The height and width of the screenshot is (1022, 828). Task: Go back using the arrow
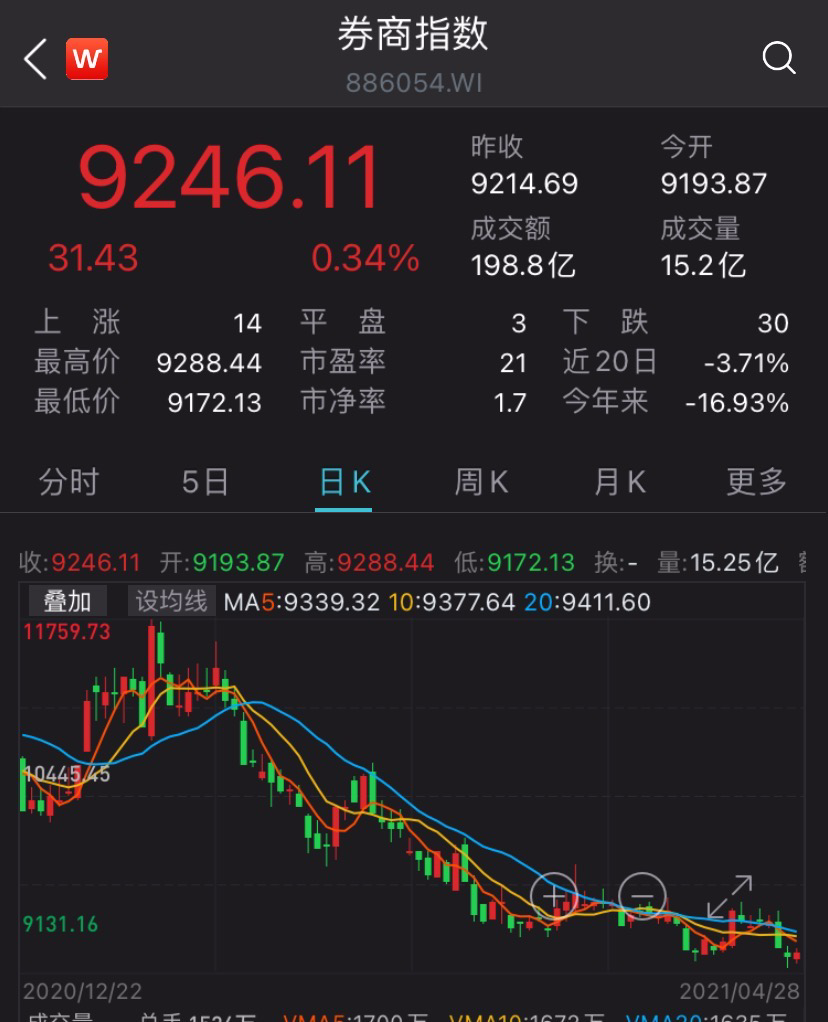(35, 59)
